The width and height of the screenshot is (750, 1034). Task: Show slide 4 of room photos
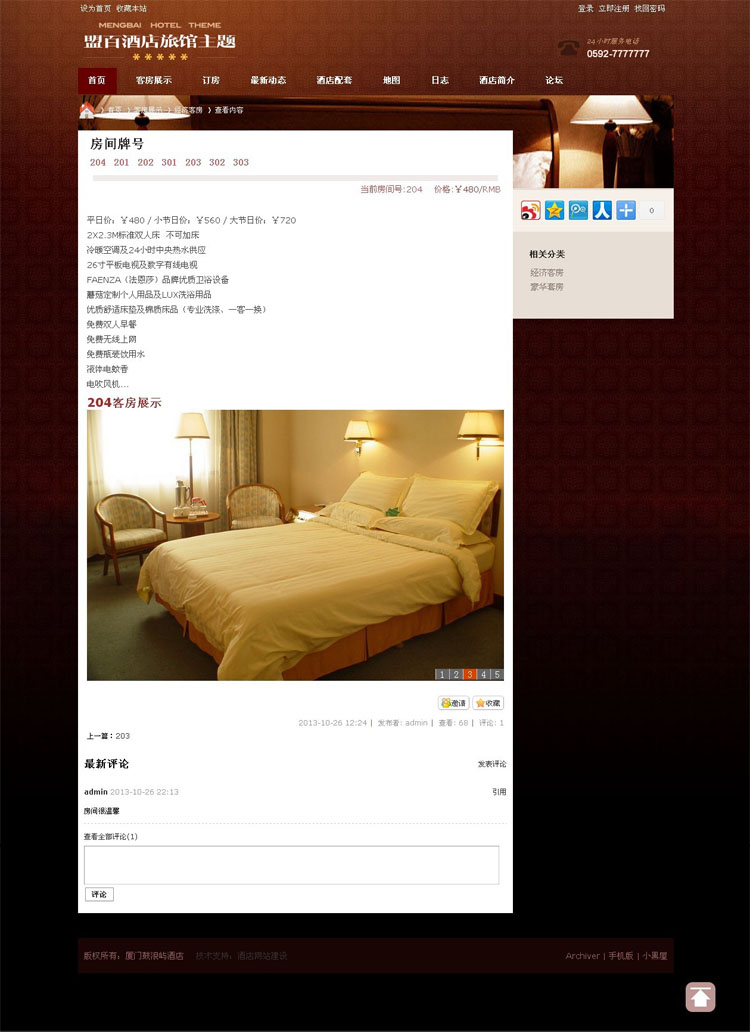pos(483,675)
